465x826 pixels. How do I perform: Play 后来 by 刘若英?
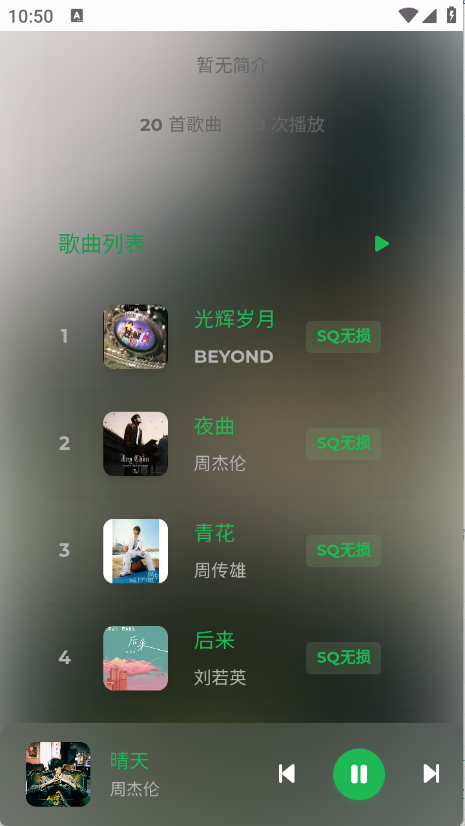[232, 658]
